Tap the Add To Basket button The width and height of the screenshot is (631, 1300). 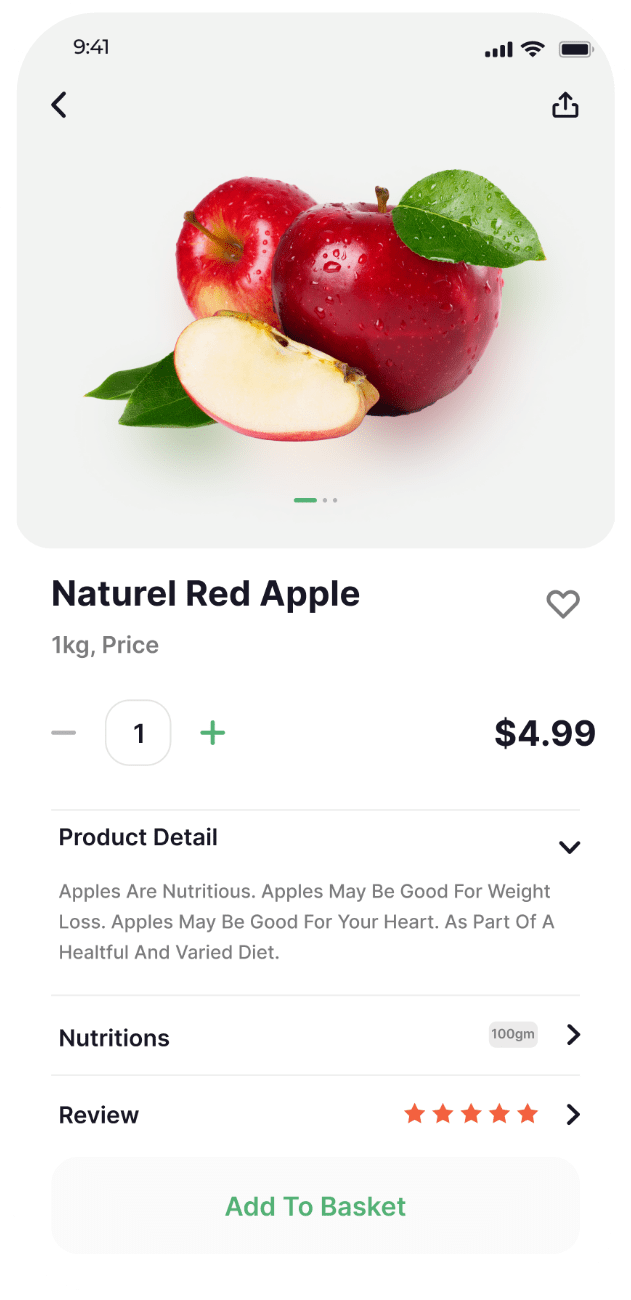[x=315, y=1206]
